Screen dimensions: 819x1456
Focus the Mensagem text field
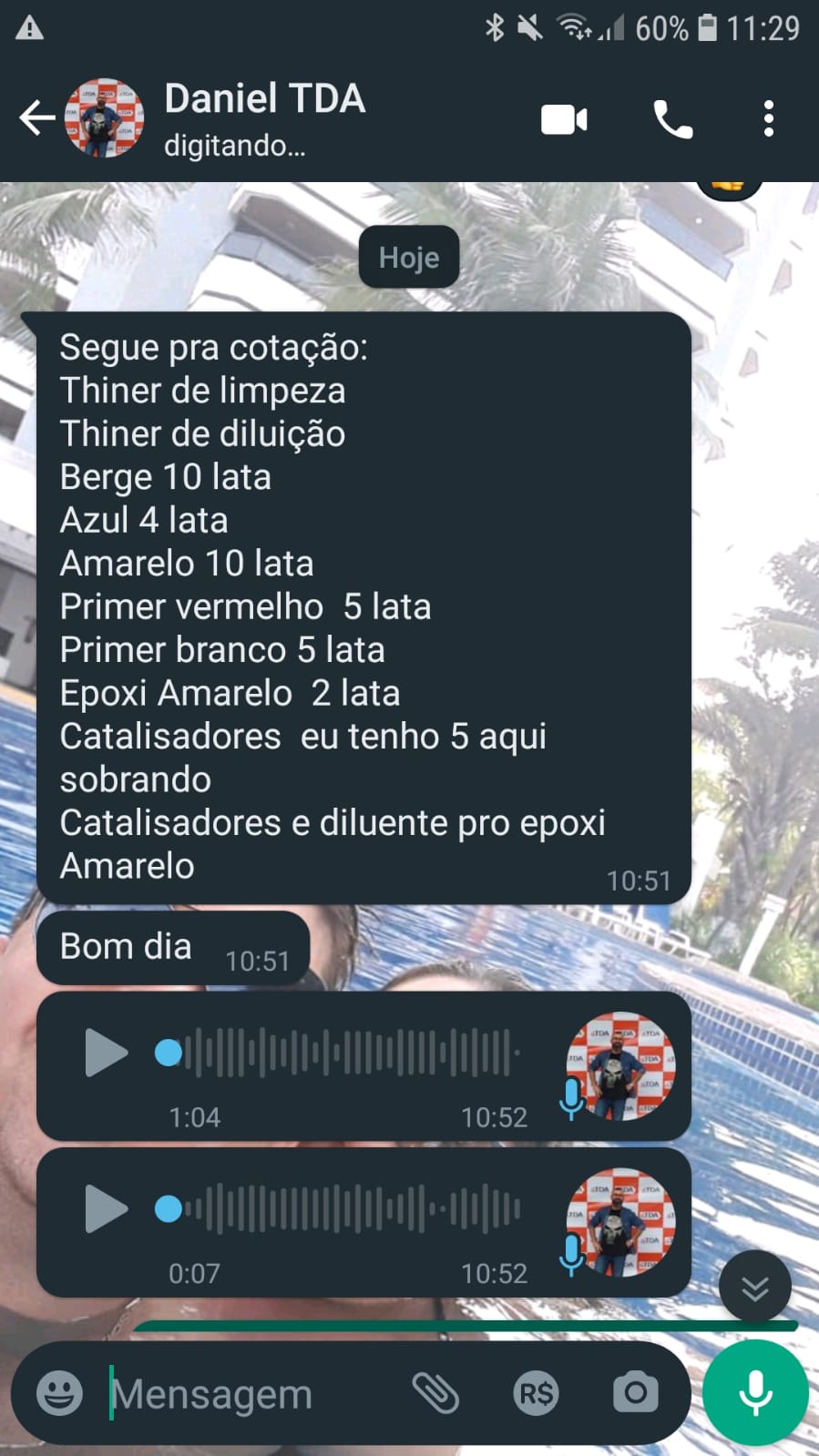pyautogui.click(x=246, y=1393)
